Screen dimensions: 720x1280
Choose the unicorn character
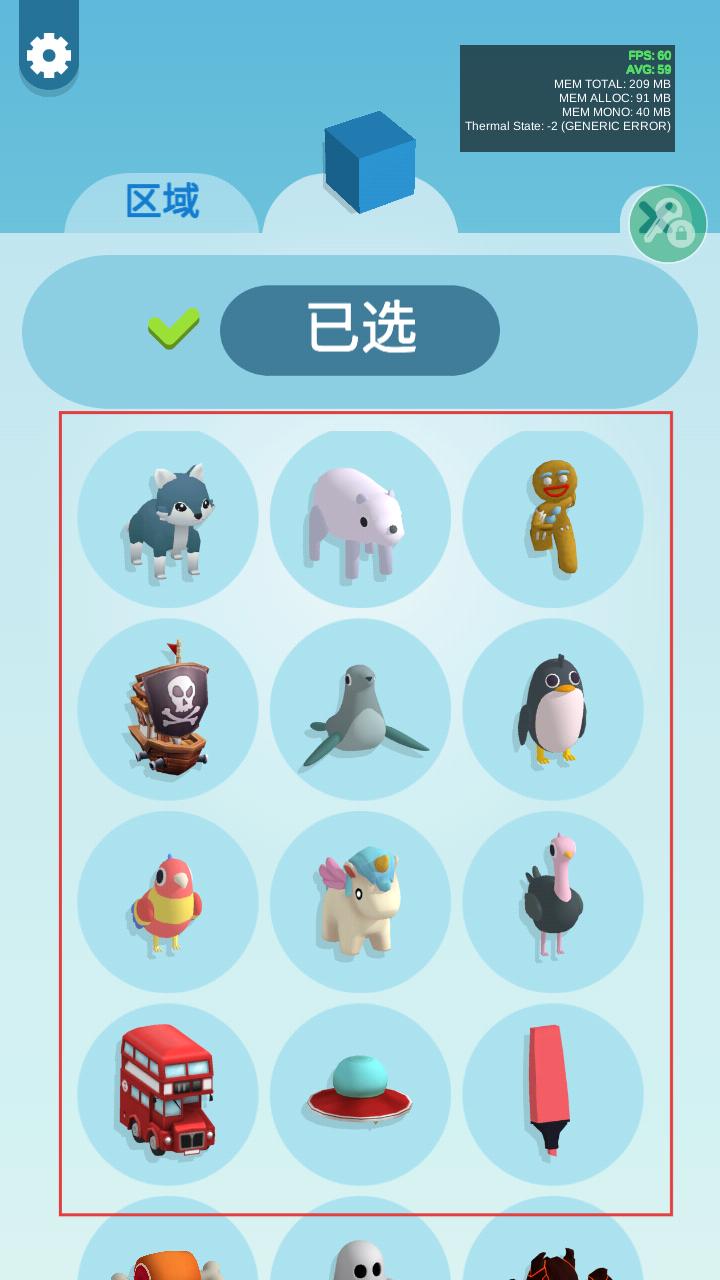360,902
